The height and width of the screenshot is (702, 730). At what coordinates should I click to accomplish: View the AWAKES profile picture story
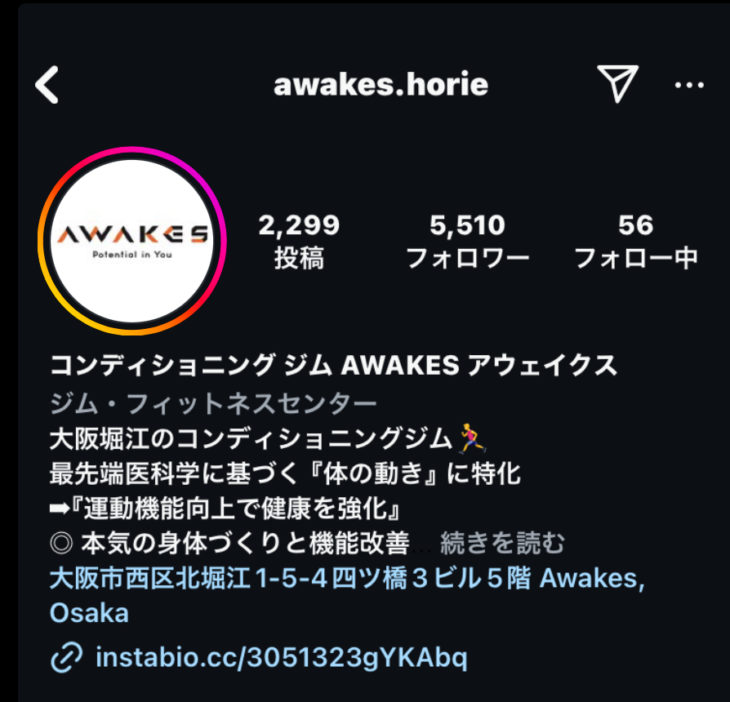(x=132, y=241)
